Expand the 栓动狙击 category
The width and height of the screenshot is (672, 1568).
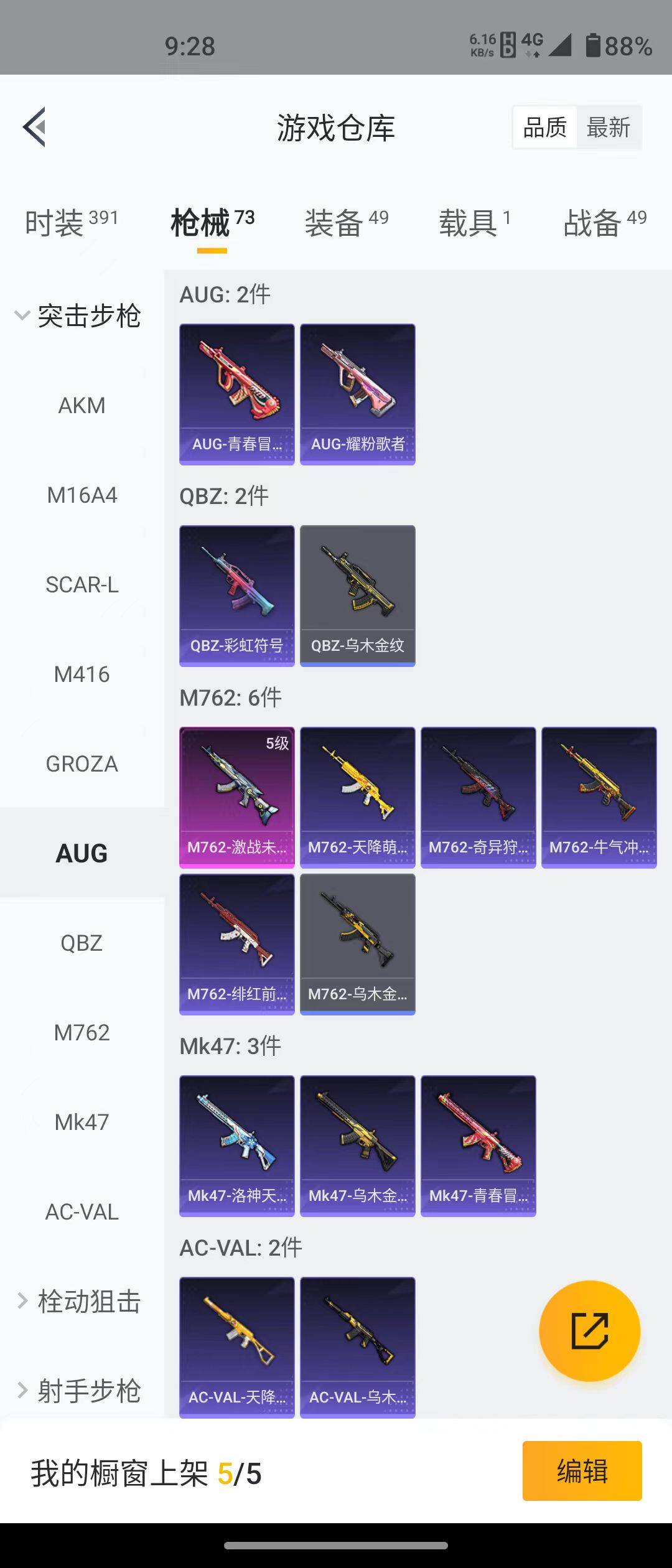80,1302
